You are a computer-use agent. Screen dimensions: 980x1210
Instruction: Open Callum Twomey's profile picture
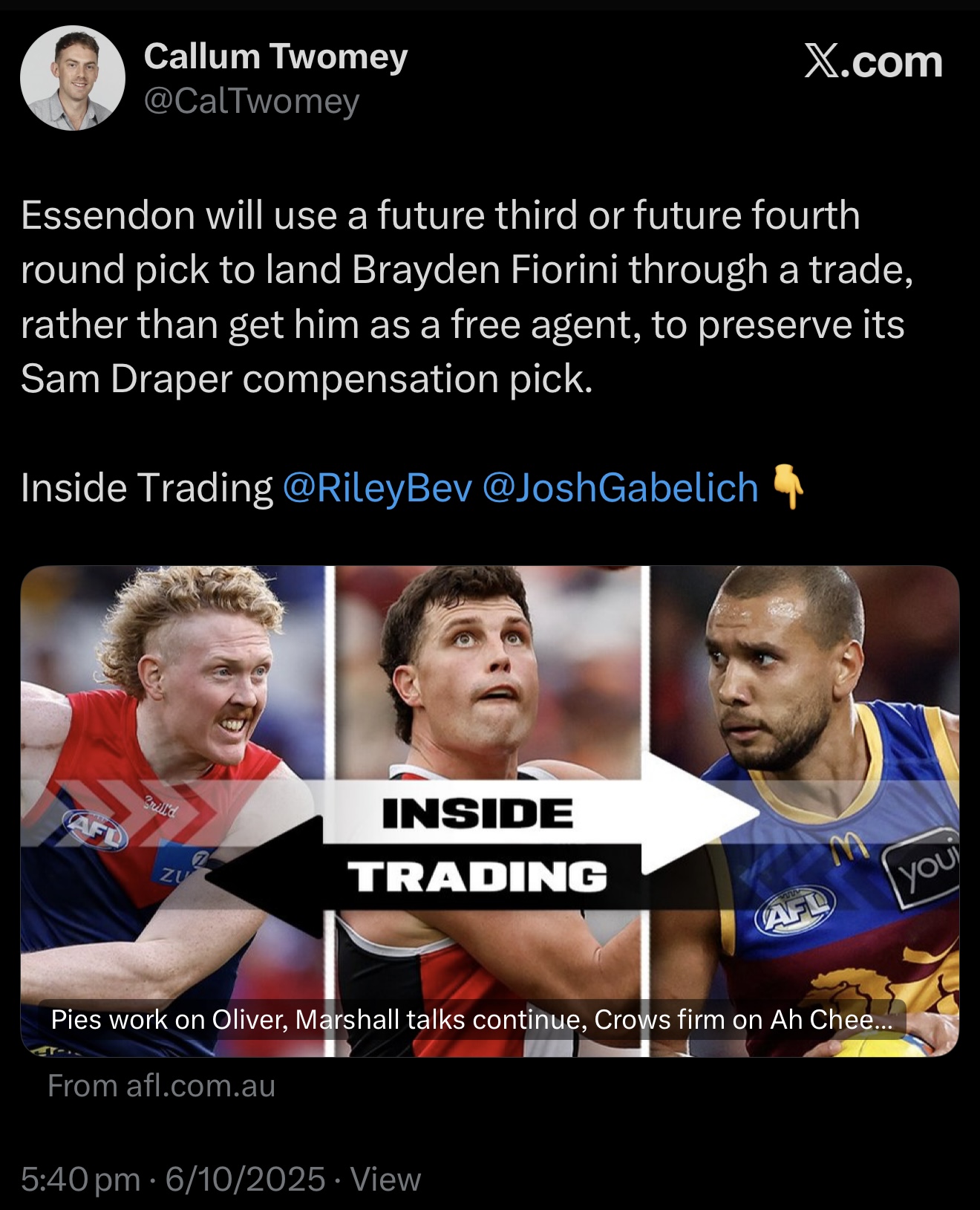click(x=73, y=79)
